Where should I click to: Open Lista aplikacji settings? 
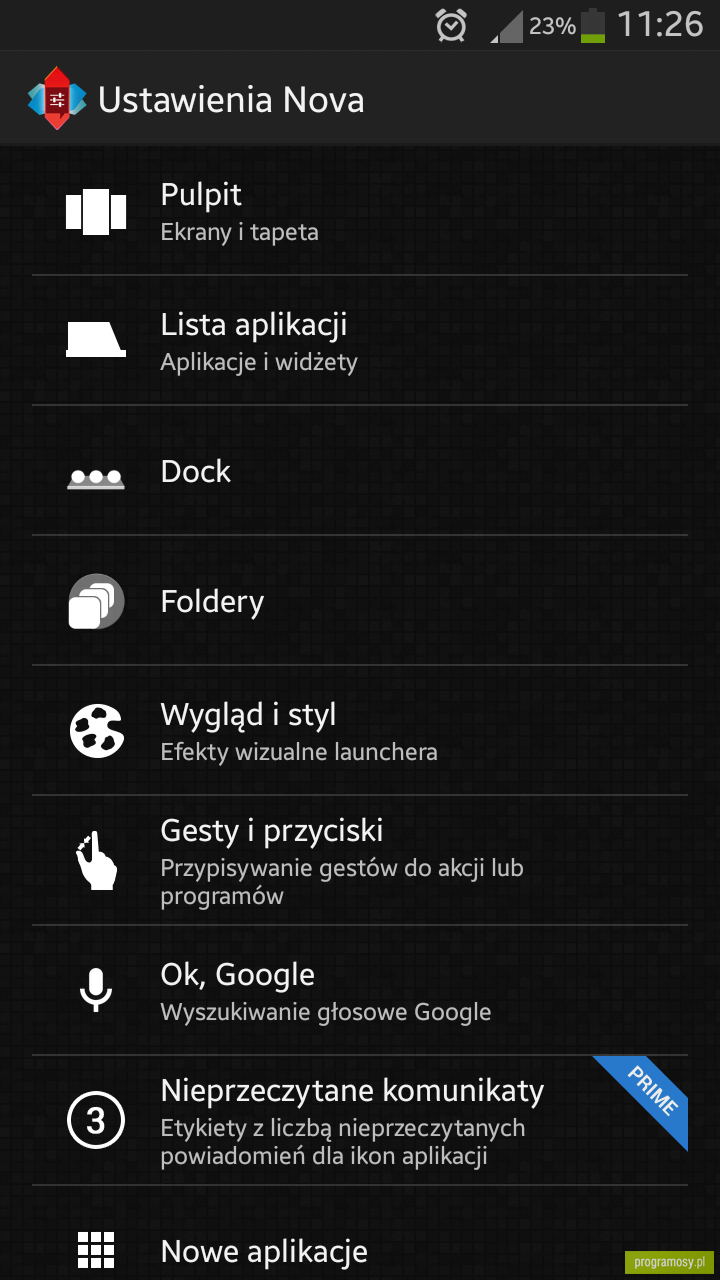pos(360,340)
